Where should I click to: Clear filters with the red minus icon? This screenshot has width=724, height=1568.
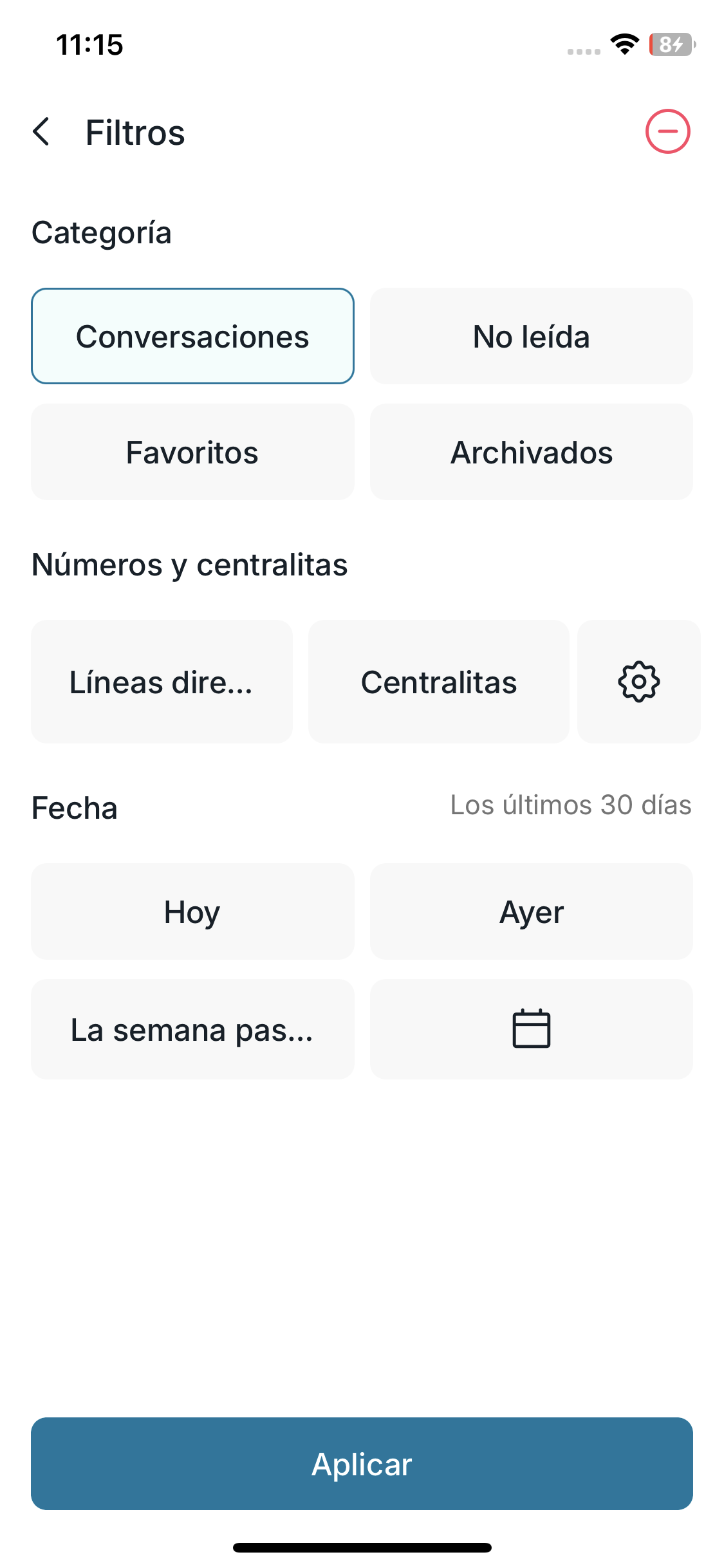[667, 132]
